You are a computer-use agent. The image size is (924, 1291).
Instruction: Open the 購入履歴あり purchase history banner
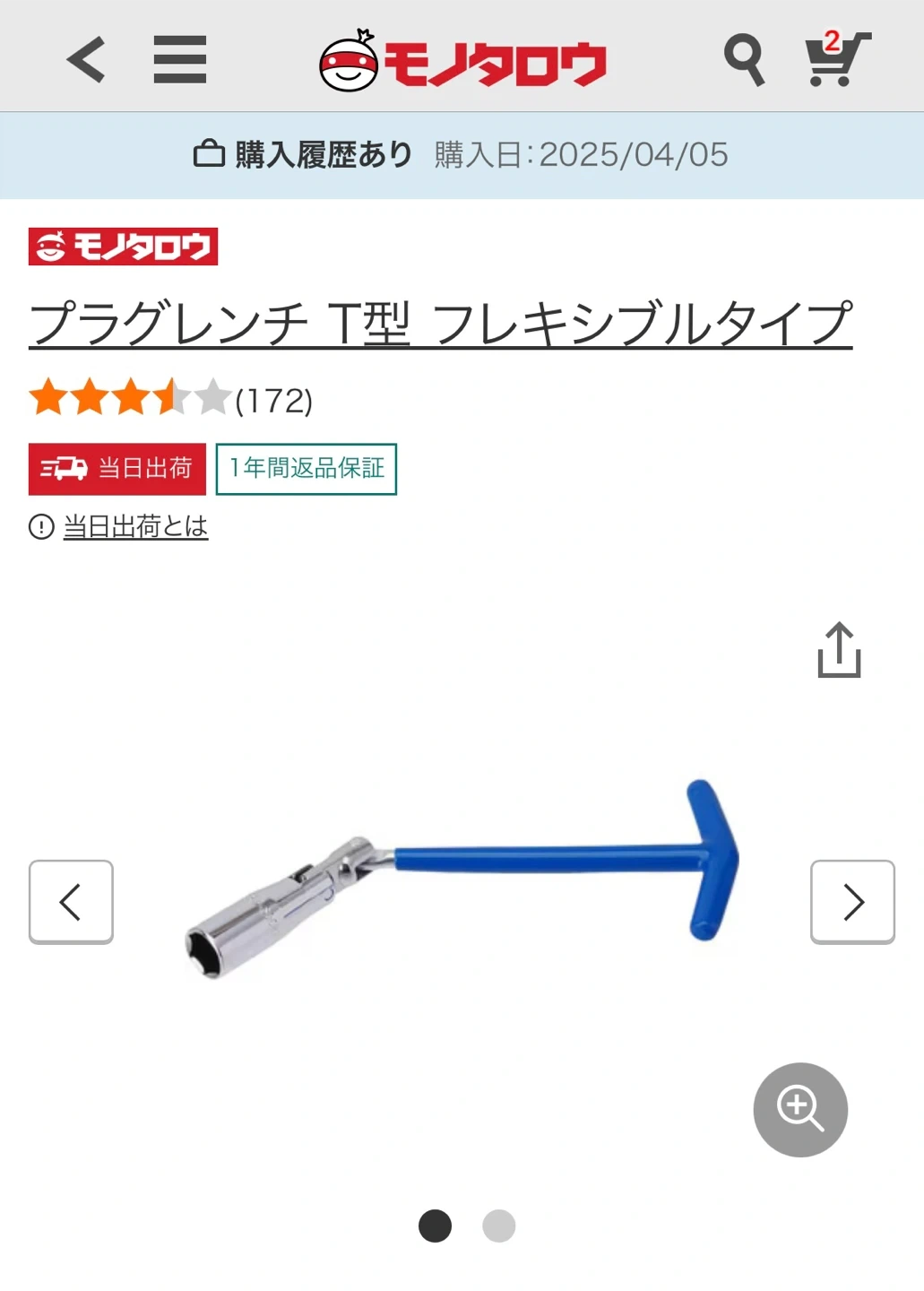click(462, 155)
